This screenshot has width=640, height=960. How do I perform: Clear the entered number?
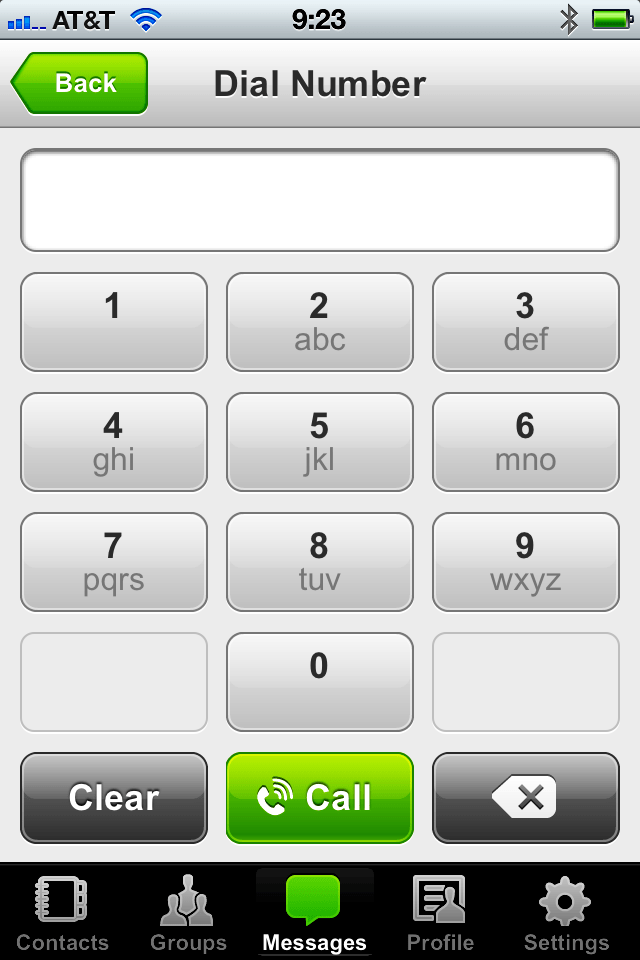[114, 798]
